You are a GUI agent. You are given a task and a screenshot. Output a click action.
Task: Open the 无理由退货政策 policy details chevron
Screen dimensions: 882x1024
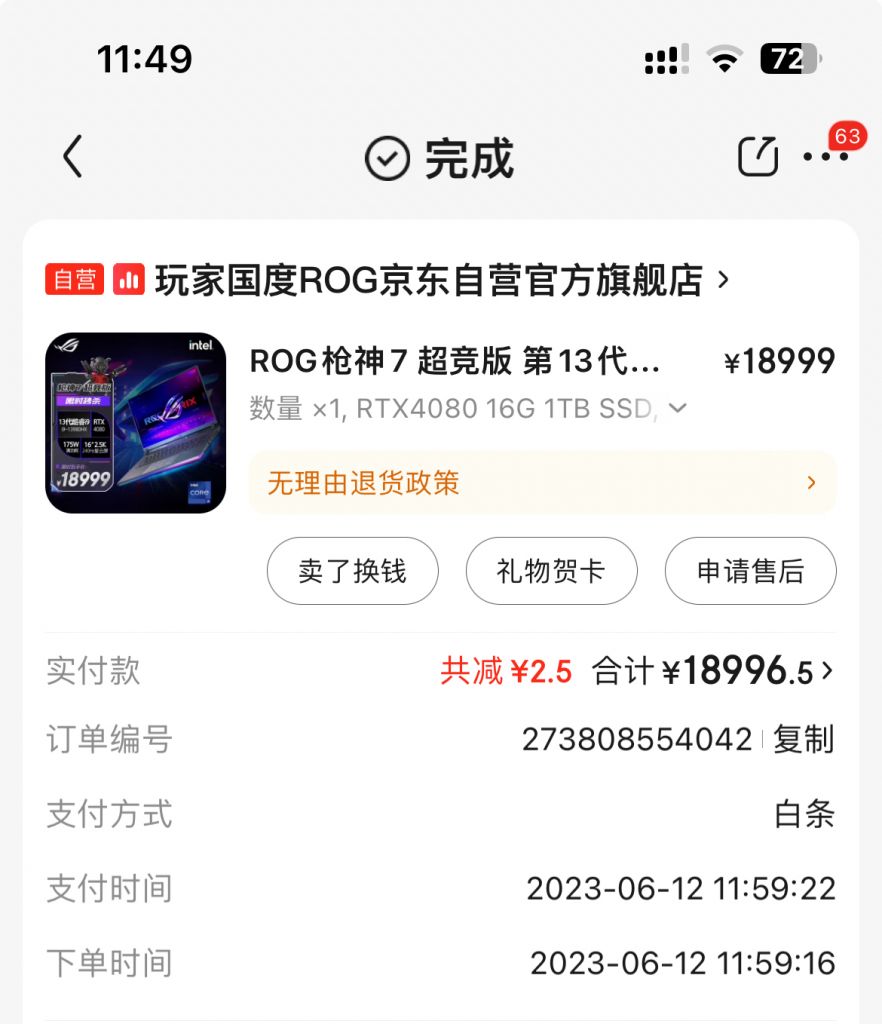pos(812,483)
